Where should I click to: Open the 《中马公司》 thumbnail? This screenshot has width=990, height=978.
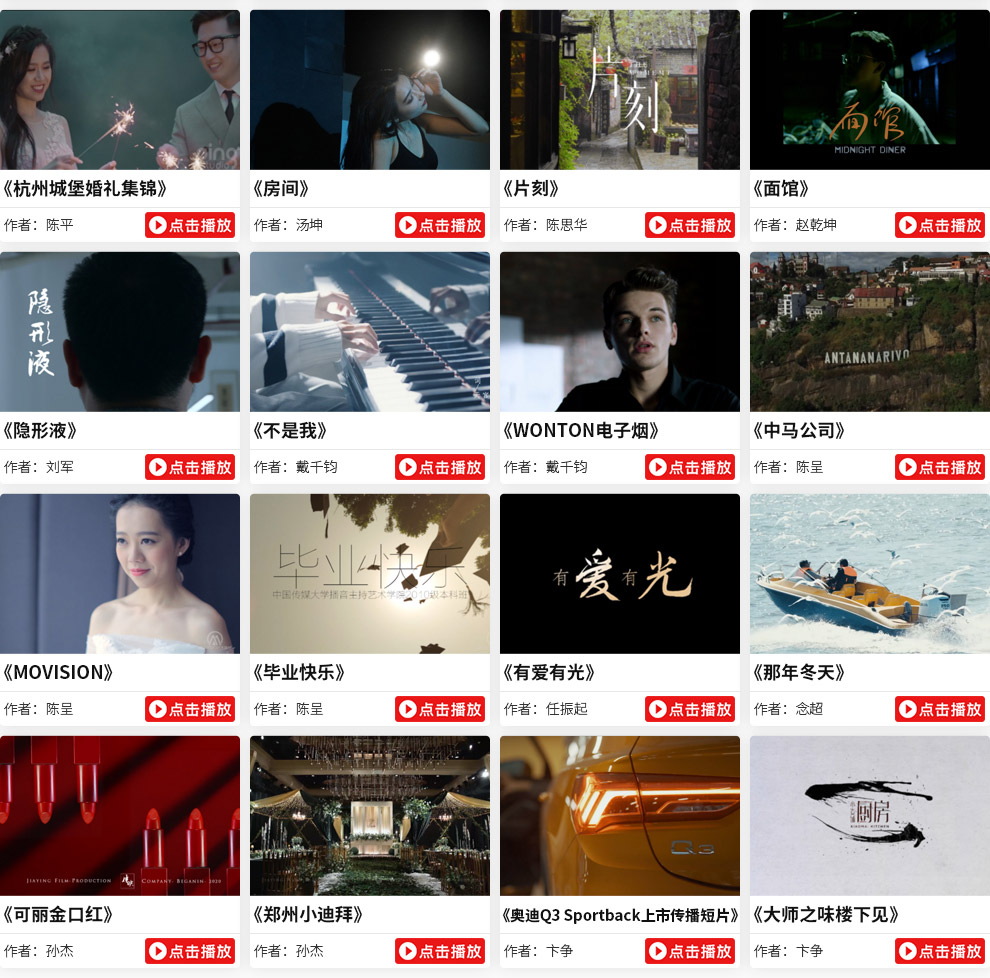click(870, 332)
